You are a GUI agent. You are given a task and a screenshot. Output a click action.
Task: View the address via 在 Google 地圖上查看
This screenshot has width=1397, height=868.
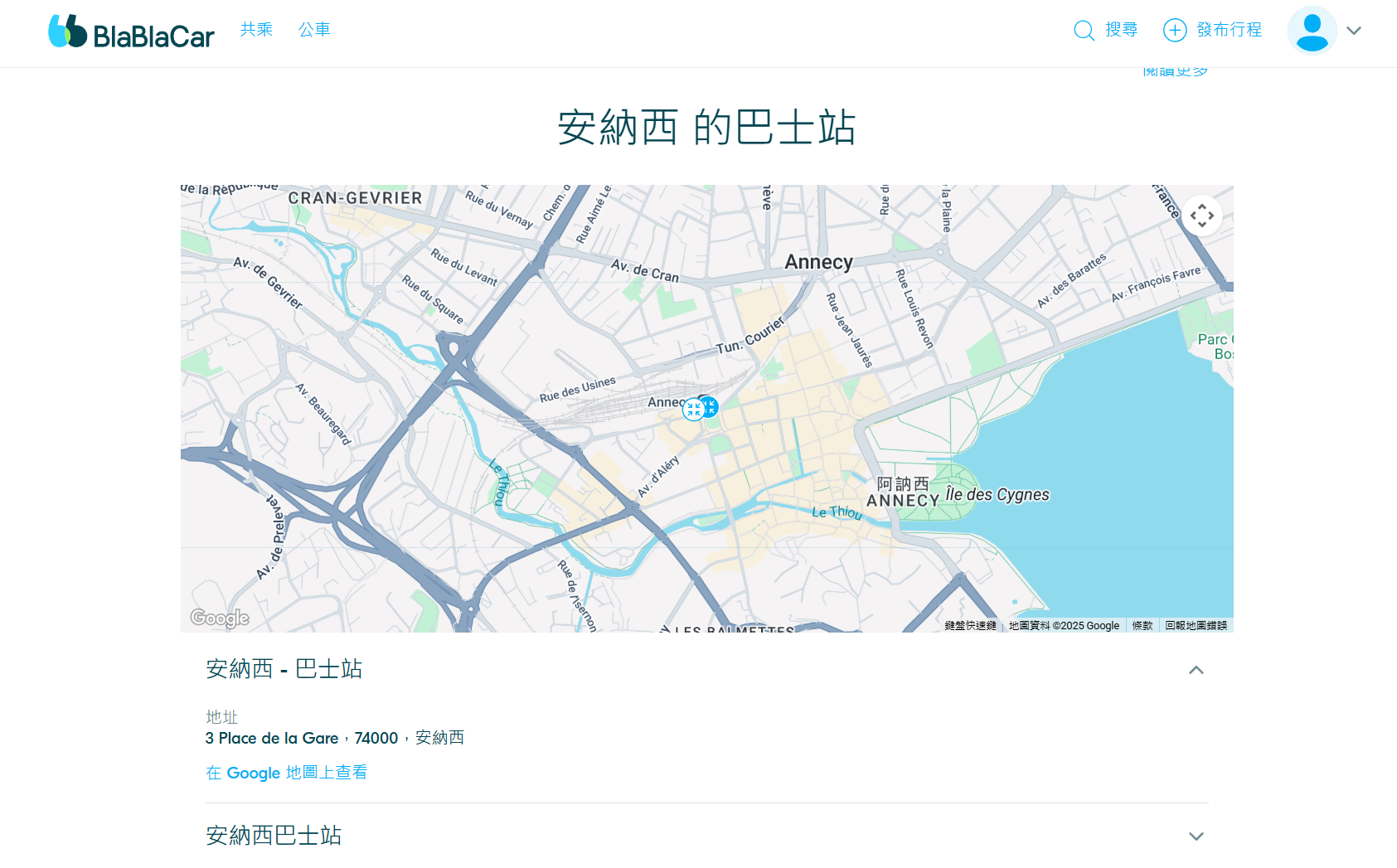286,773
